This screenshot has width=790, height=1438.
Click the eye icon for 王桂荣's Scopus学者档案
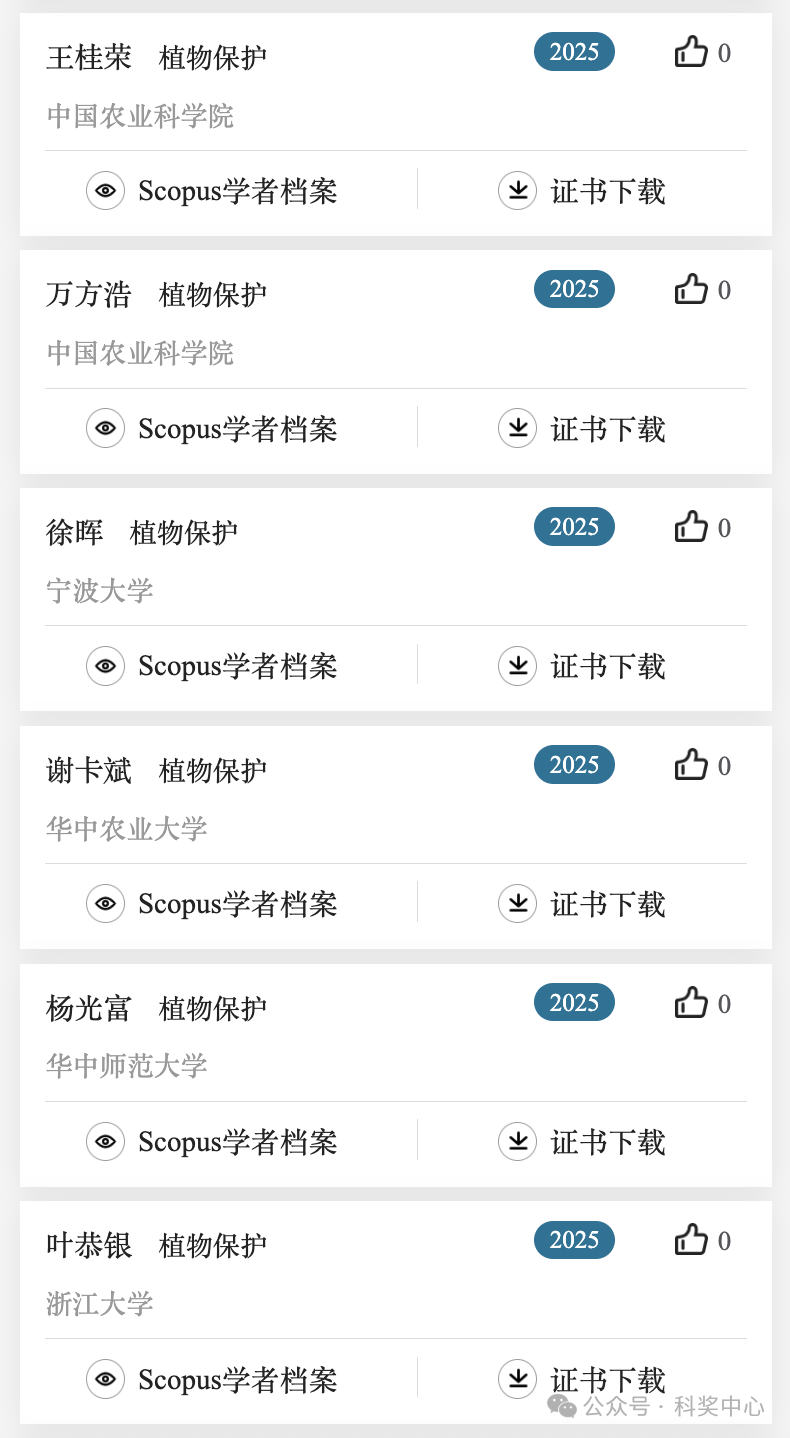click(x=106, y=191)
